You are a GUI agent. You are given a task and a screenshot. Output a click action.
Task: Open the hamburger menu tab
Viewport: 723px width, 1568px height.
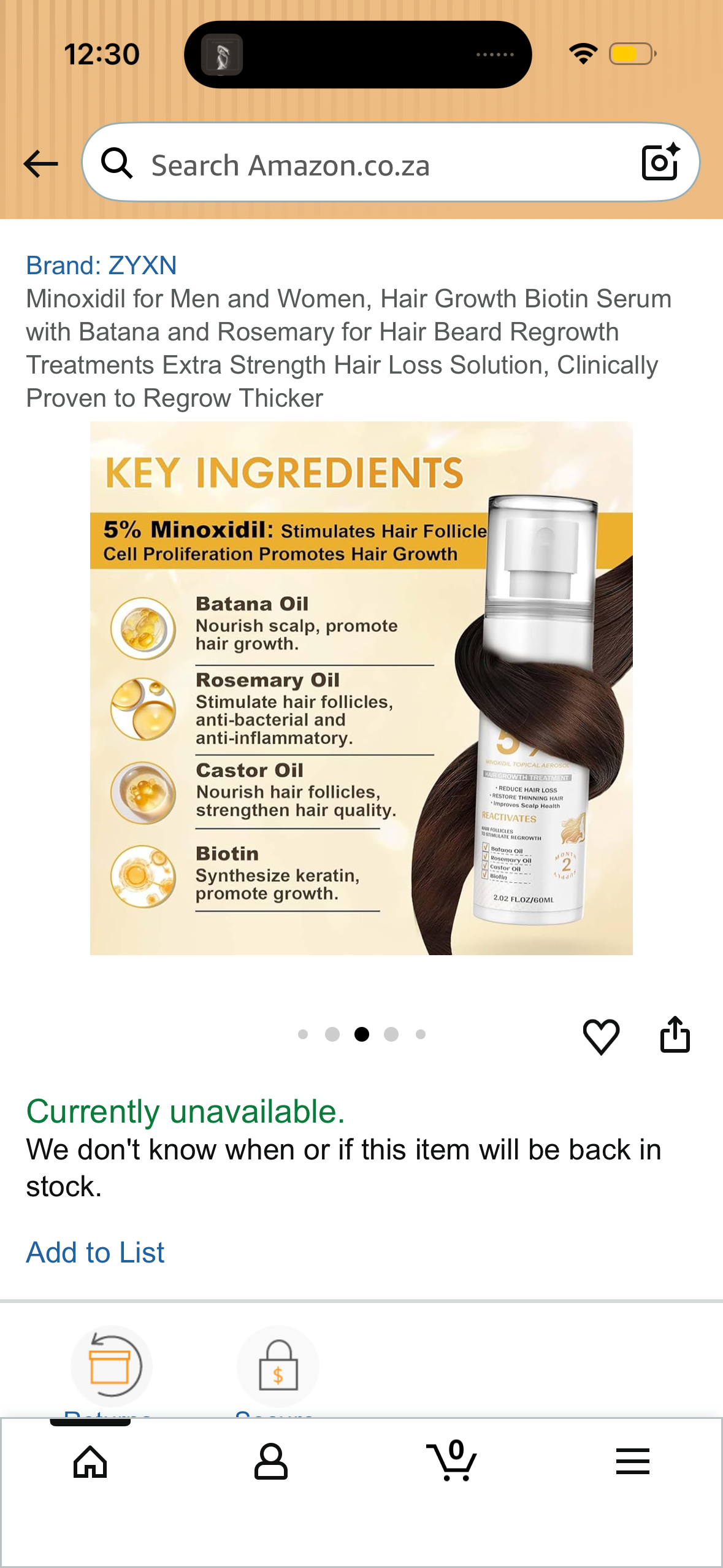632,1462
